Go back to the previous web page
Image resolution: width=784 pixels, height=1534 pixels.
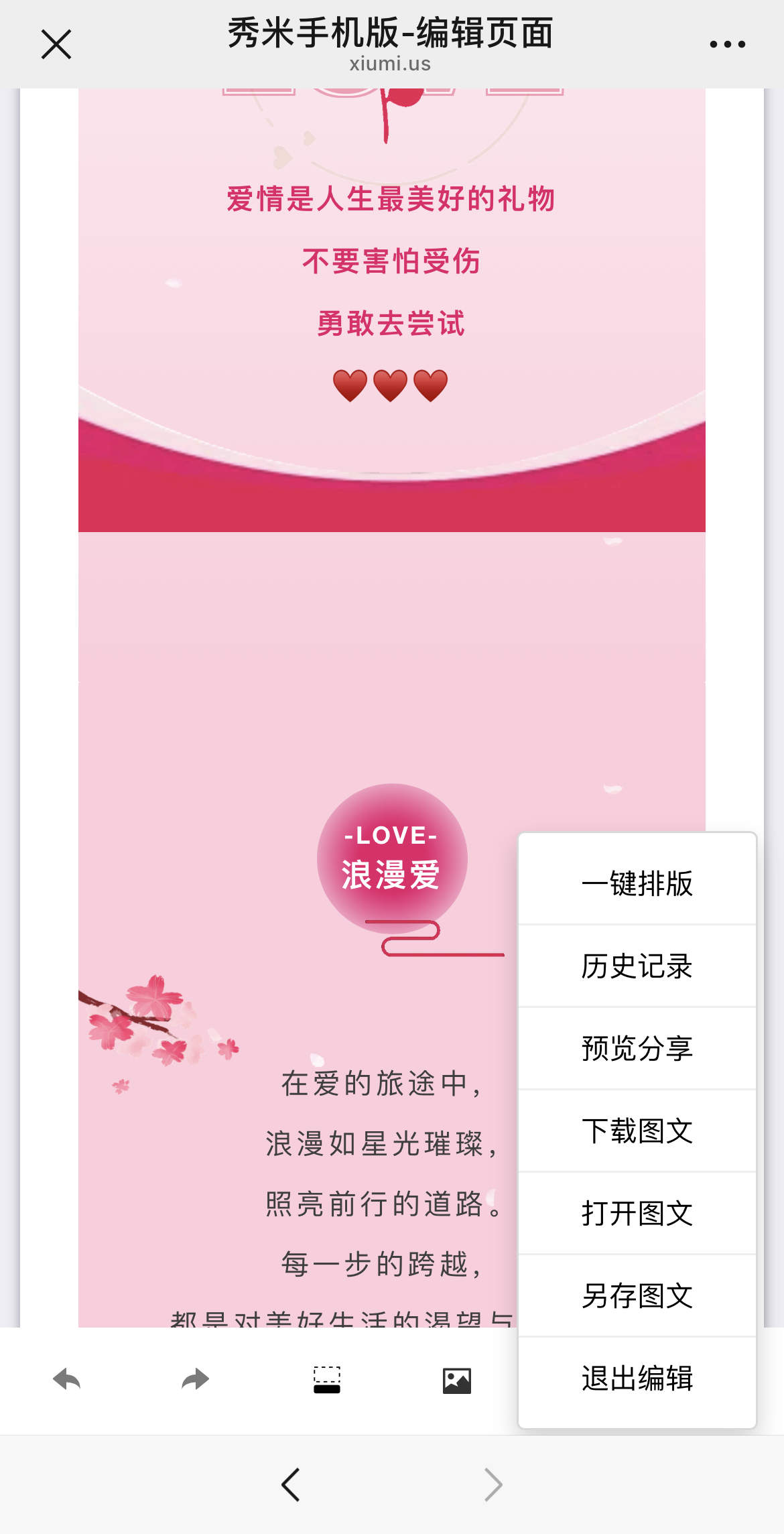291,1484
